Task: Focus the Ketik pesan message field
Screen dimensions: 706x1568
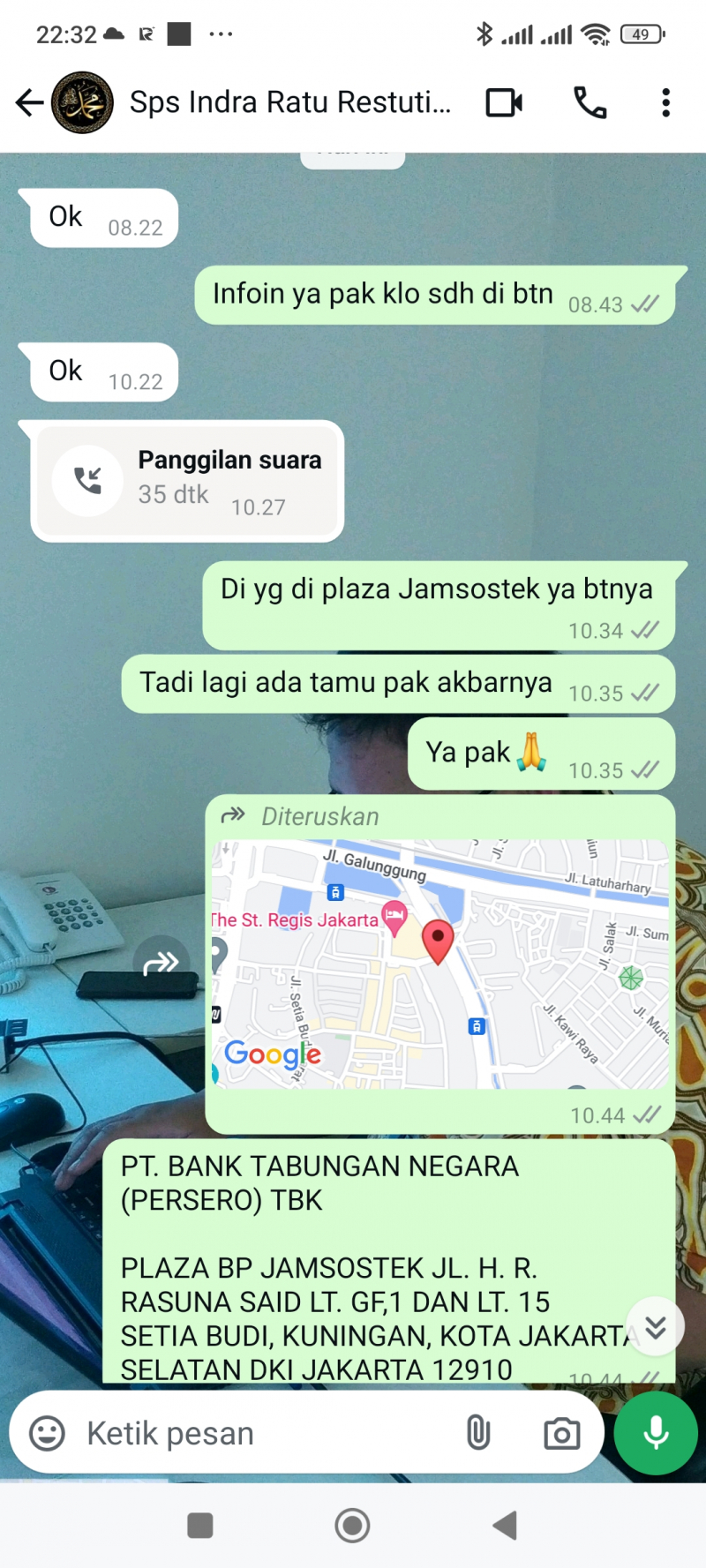Action: coord(265,1433)
